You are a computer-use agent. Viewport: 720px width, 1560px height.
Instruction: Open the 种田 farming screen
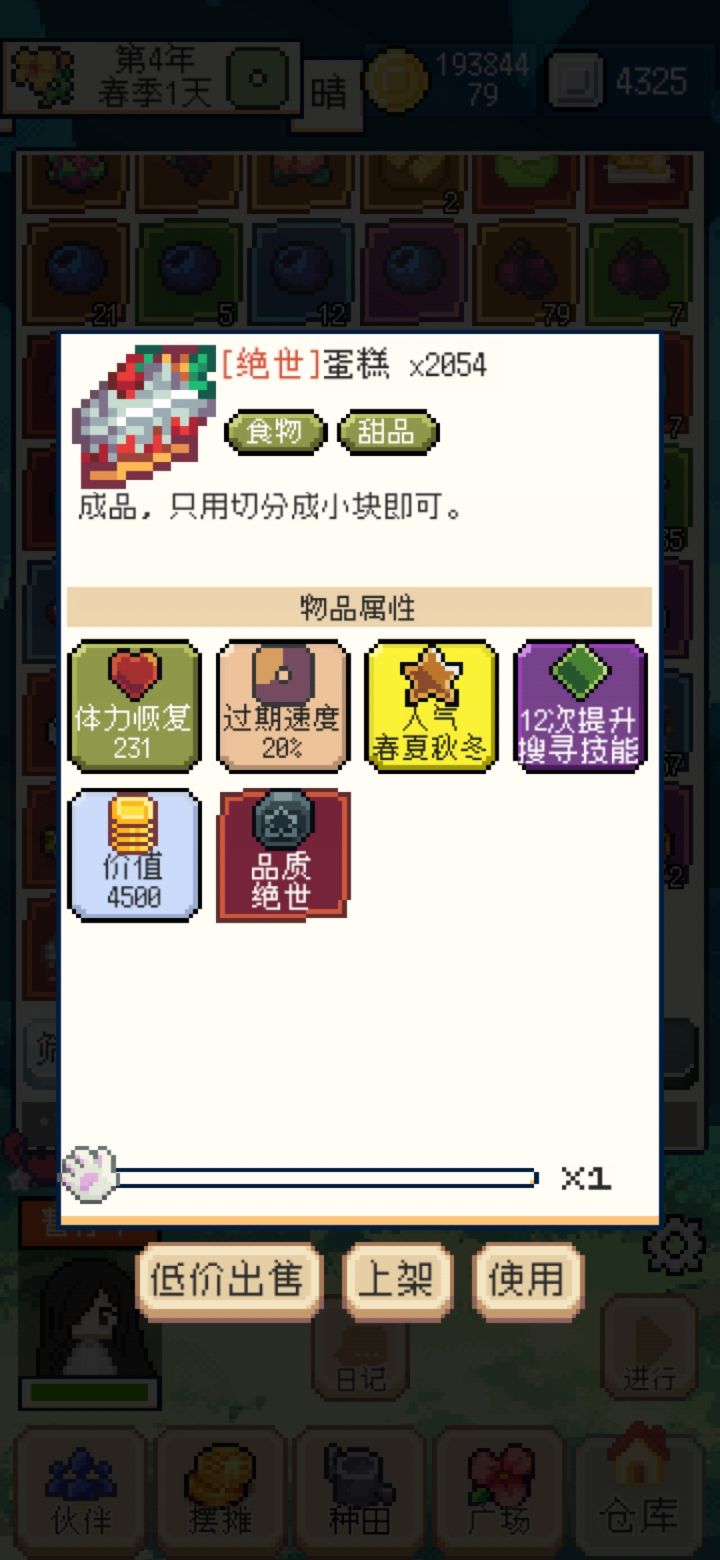pyautogui.click(x=362, y=1490)
